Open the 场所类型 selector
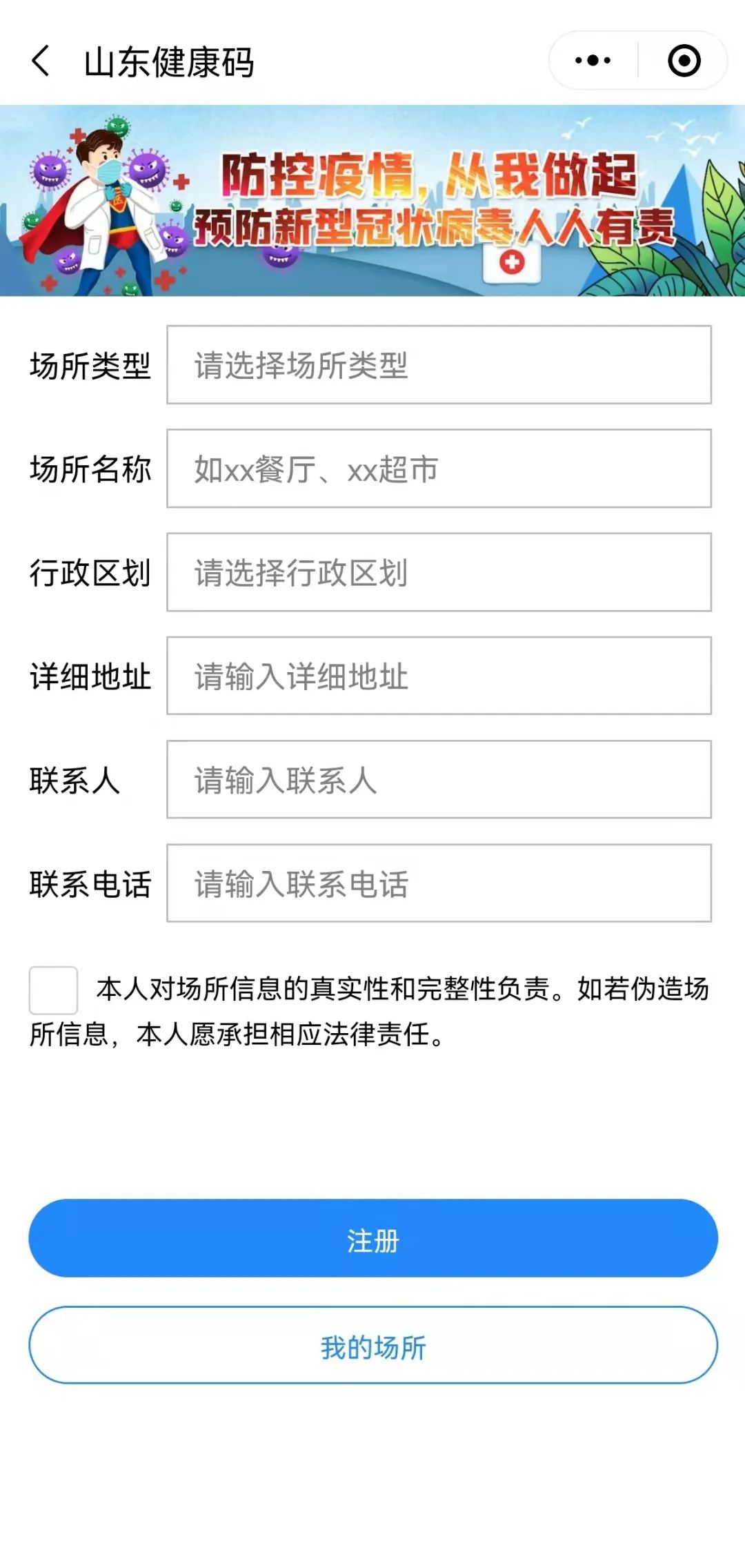The width and height of the screenshot is (745, 1568). (x=439, y=365)
